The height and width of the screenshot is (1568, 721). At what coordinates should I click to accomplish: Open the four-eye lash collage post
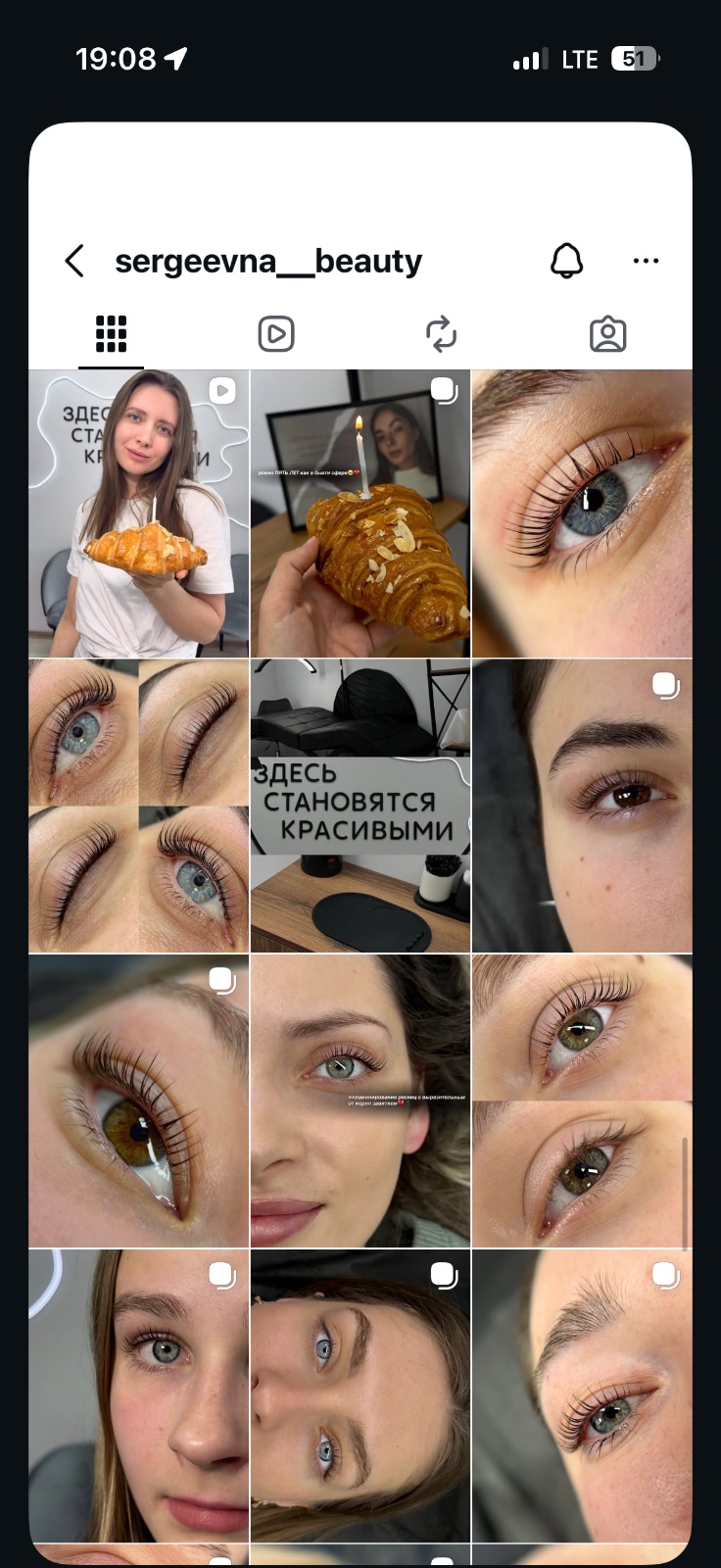(138, 806)
